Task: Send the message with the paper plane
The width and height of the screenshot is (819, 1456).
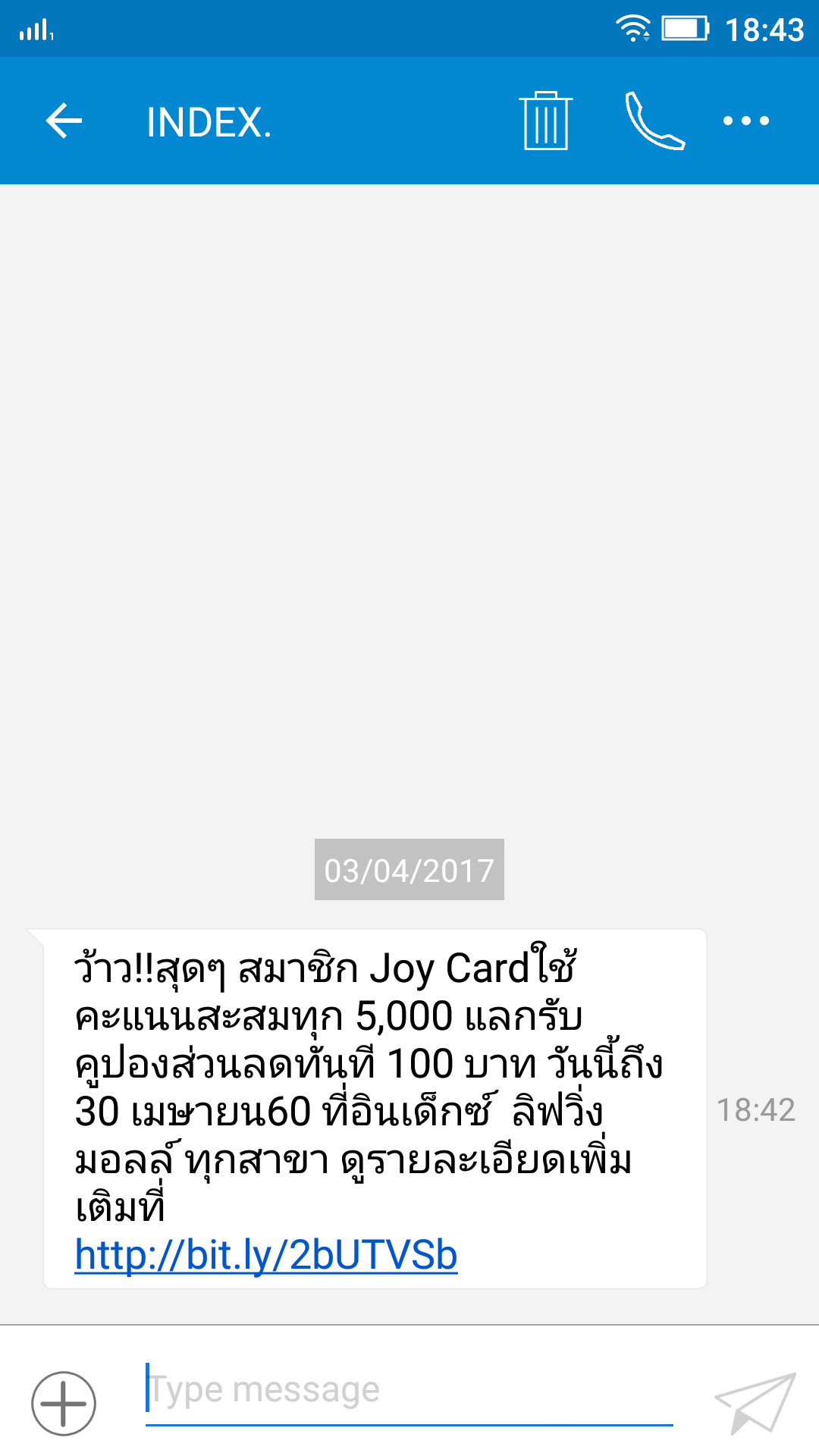Action: pyautogui.click(x=754, y=1401)
